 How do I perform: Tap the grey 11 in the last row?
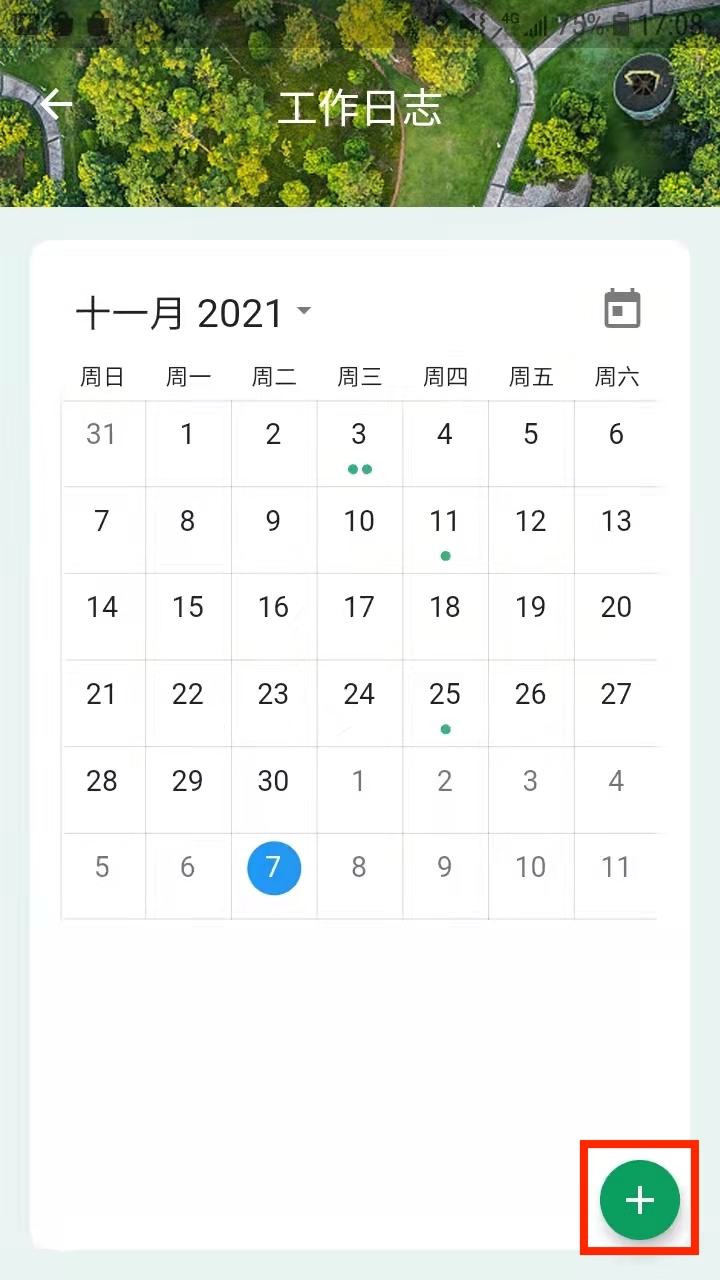point(616,867)
